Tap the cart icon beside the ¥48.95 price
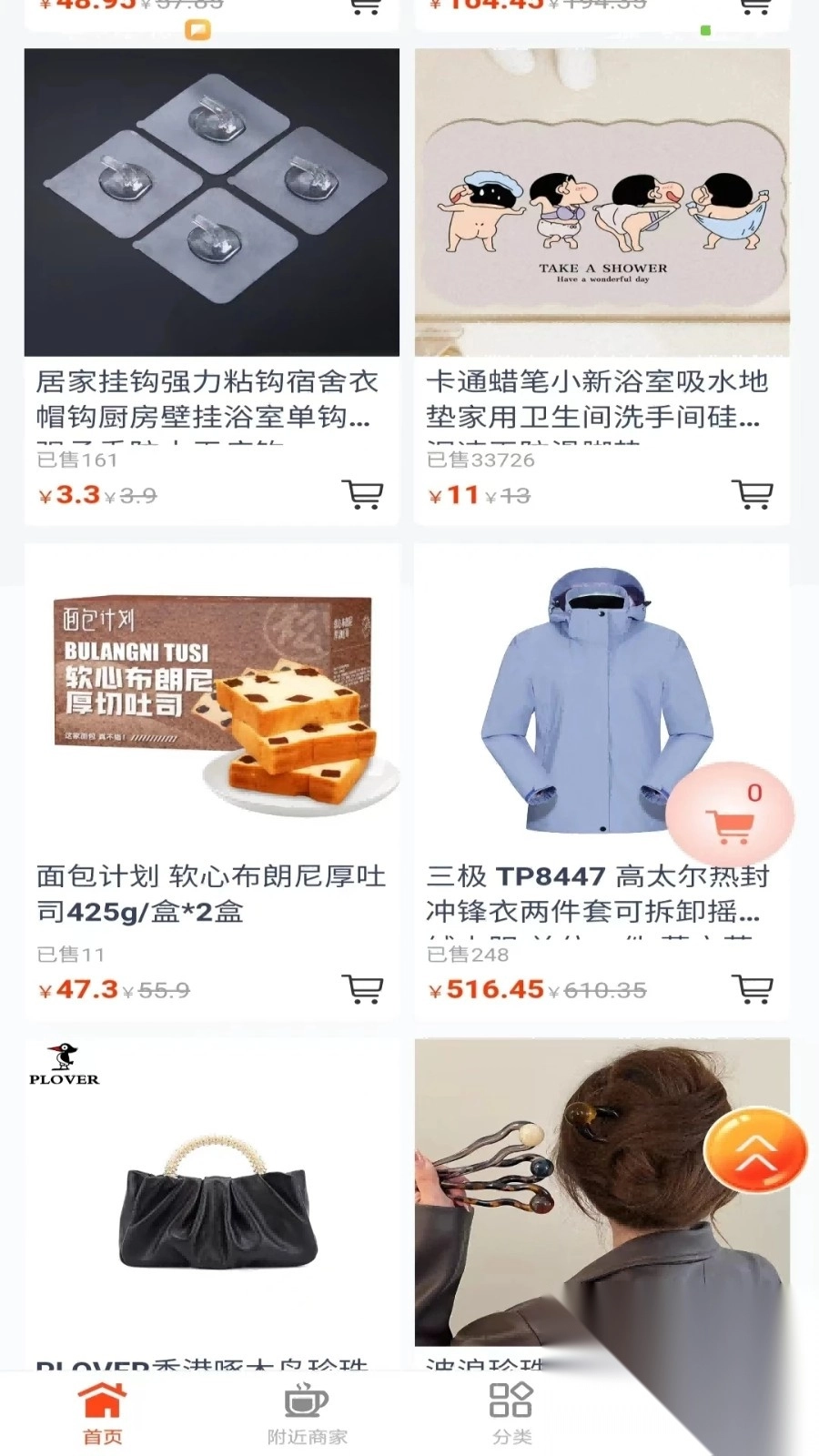 364,7
